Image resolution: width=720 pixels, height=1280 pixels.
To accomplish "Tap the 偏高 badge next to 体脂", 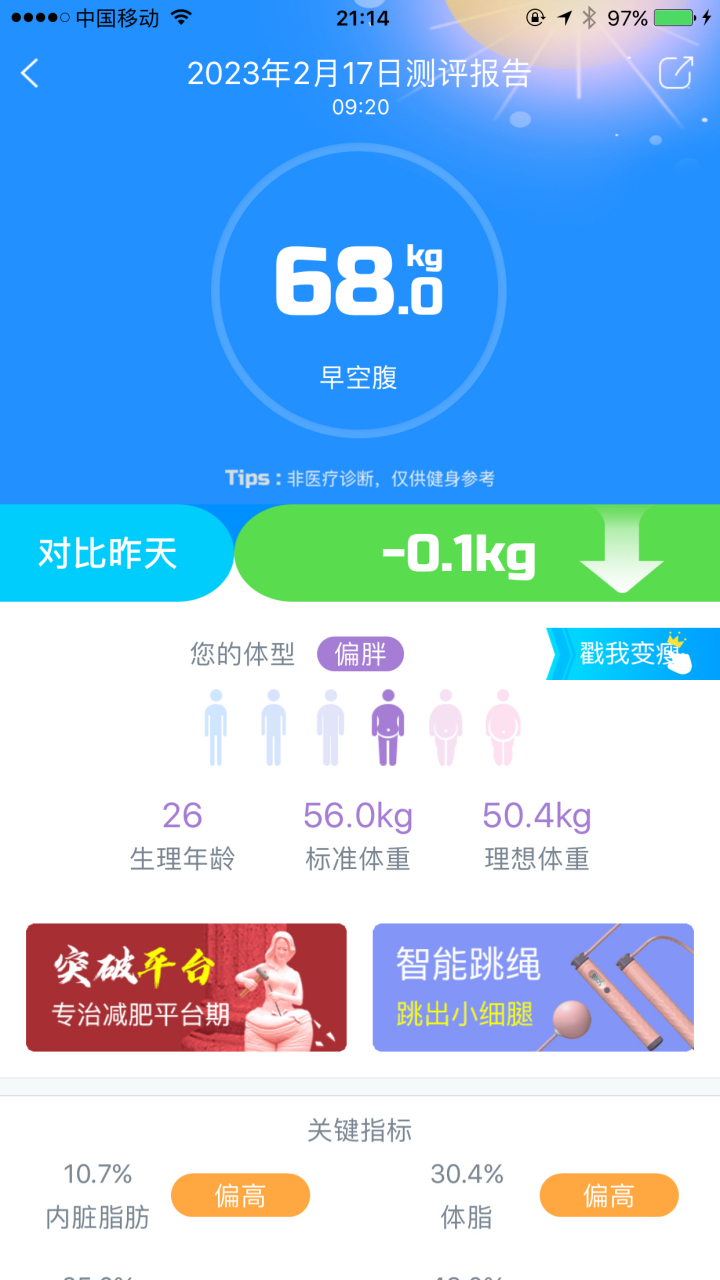I will coord(609,1195).
